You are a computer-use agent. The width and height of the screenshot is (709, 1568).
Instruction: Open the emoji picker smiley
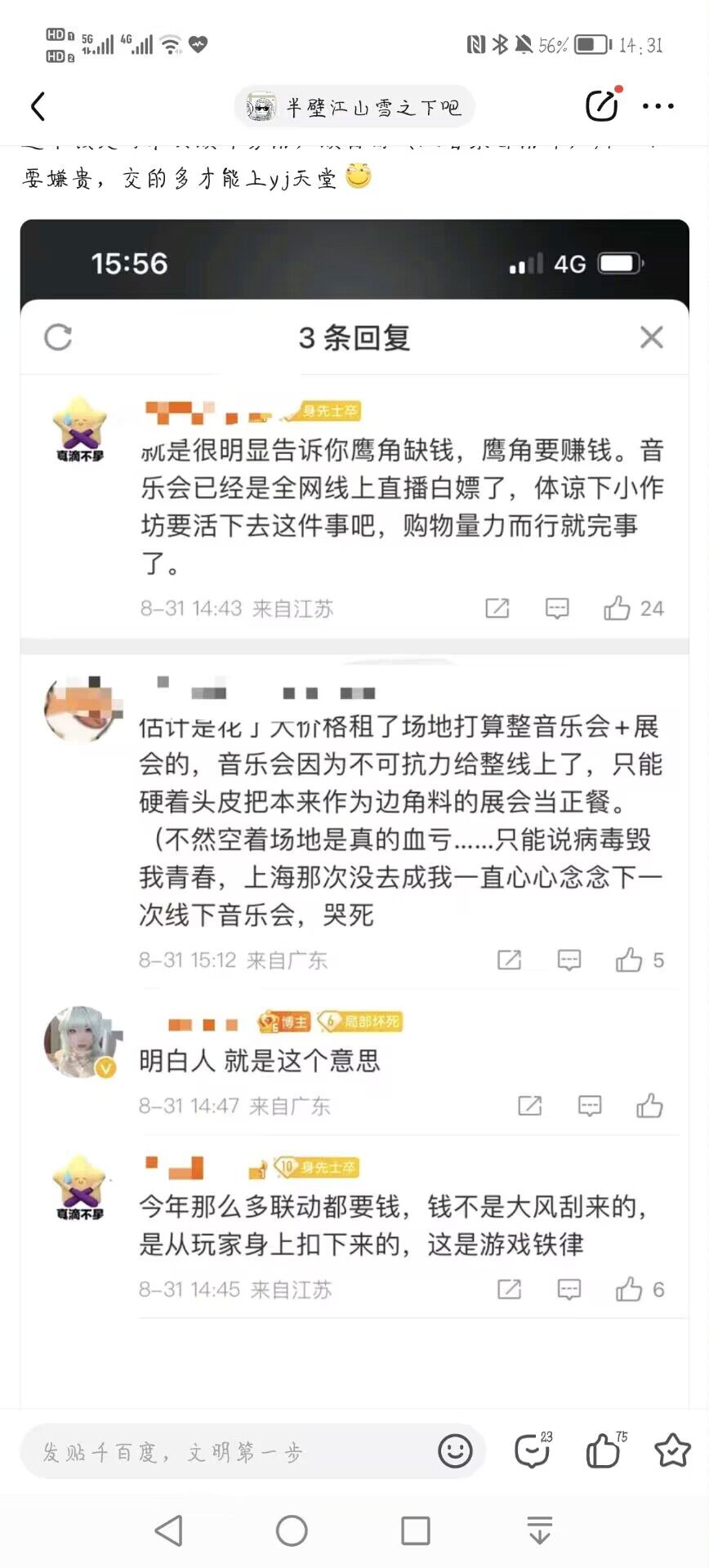pyautogui.click(x=455, y=1451)
